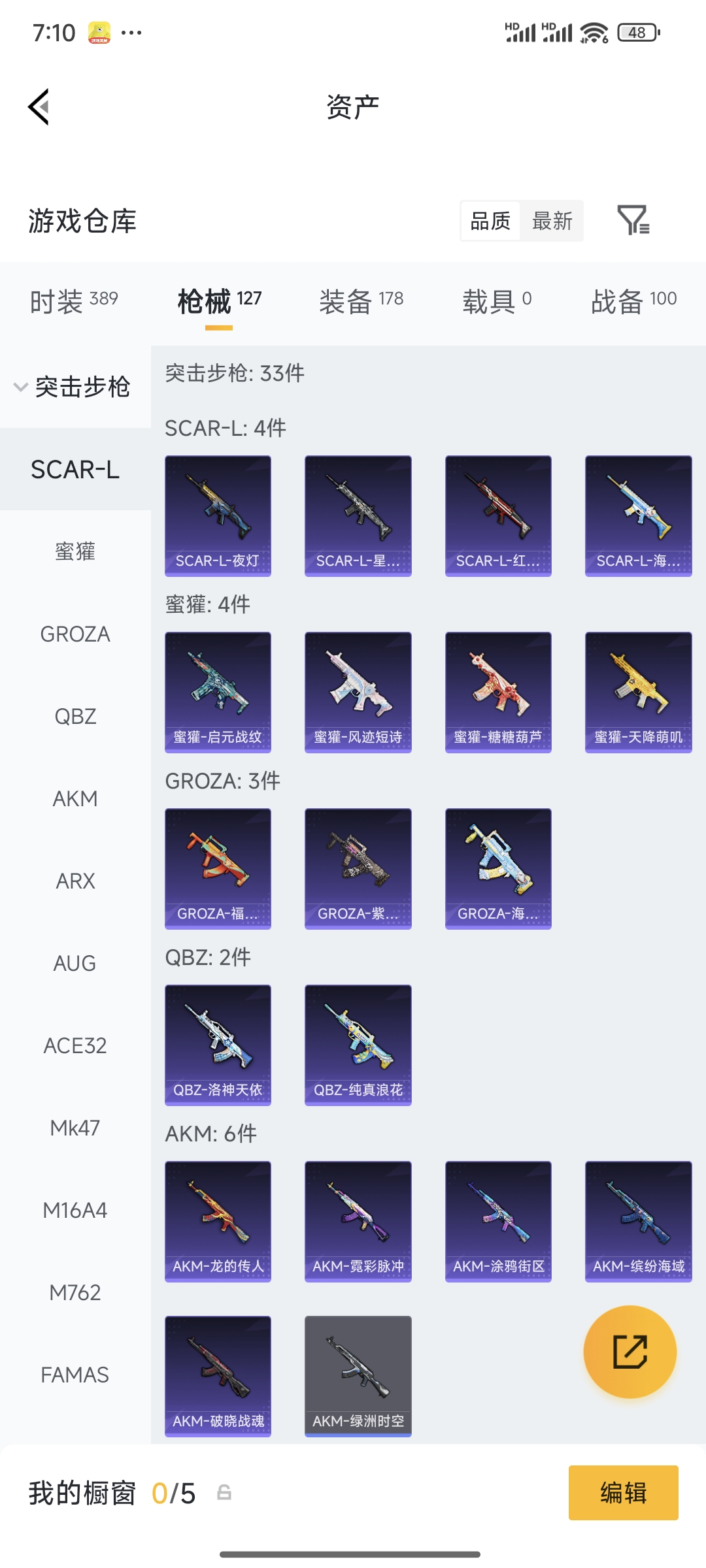Edit my showcase with 编辑
The height and width of the screenshot is (1568, 706).
point(623,1493)
